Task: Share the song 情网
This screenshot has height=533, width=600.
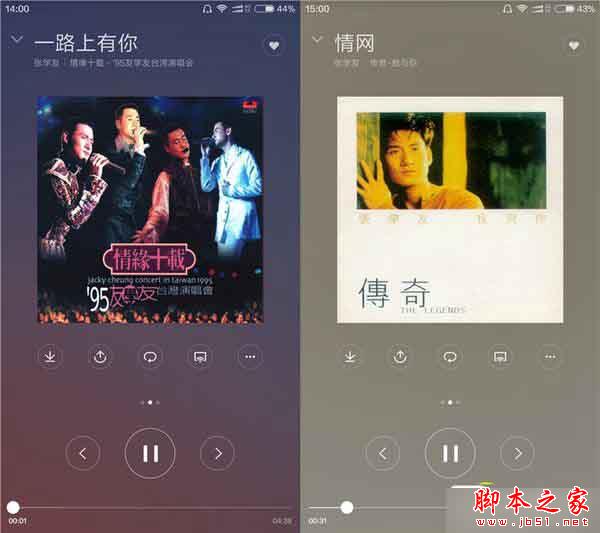Action: (x=400, y=356)
